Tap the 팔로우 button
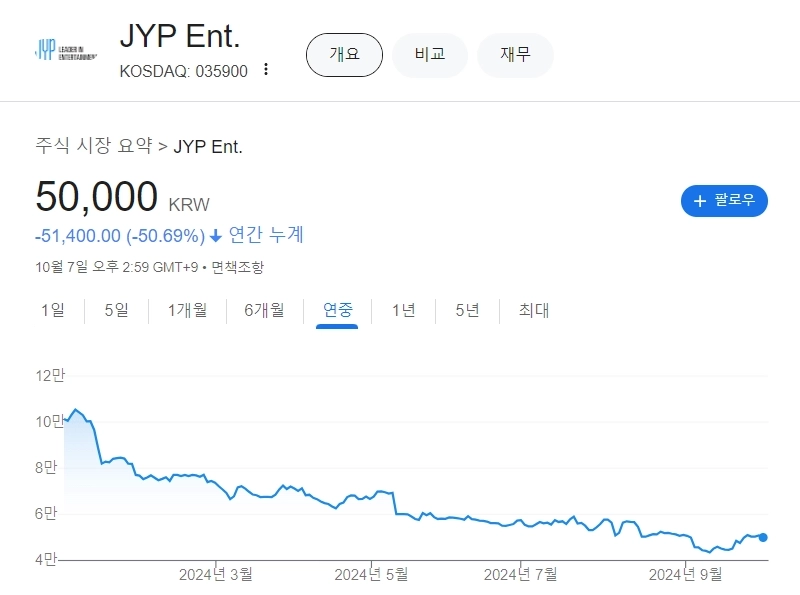This screenshot has width=800, height=595. coord(724,201)
